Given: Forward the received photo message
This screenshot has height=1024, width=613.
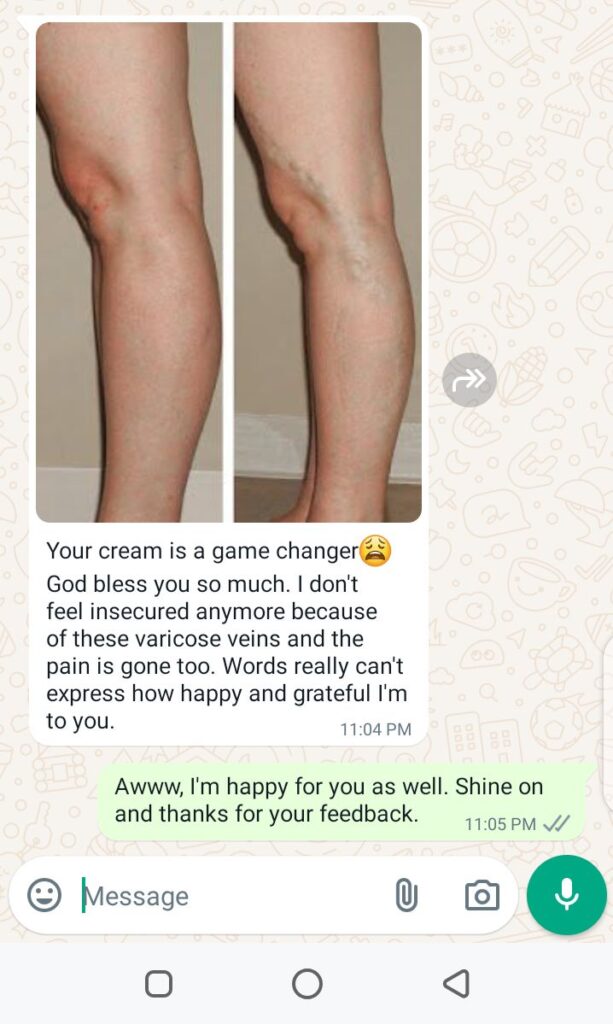Looking at the screenshot, I should [x=469, y=380].
